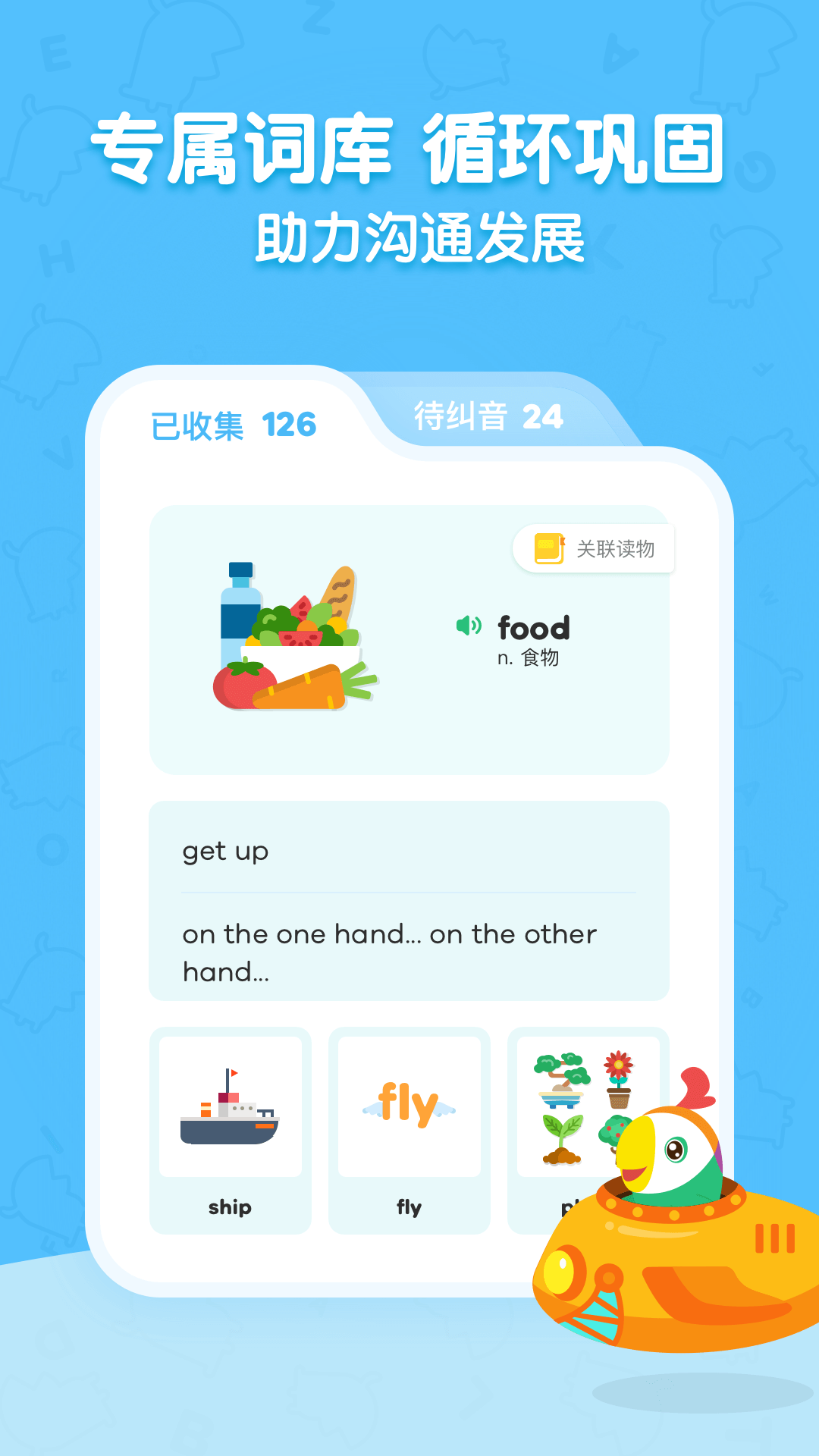
Task: Select the phrase "get up"
Action: coord(224,851)
